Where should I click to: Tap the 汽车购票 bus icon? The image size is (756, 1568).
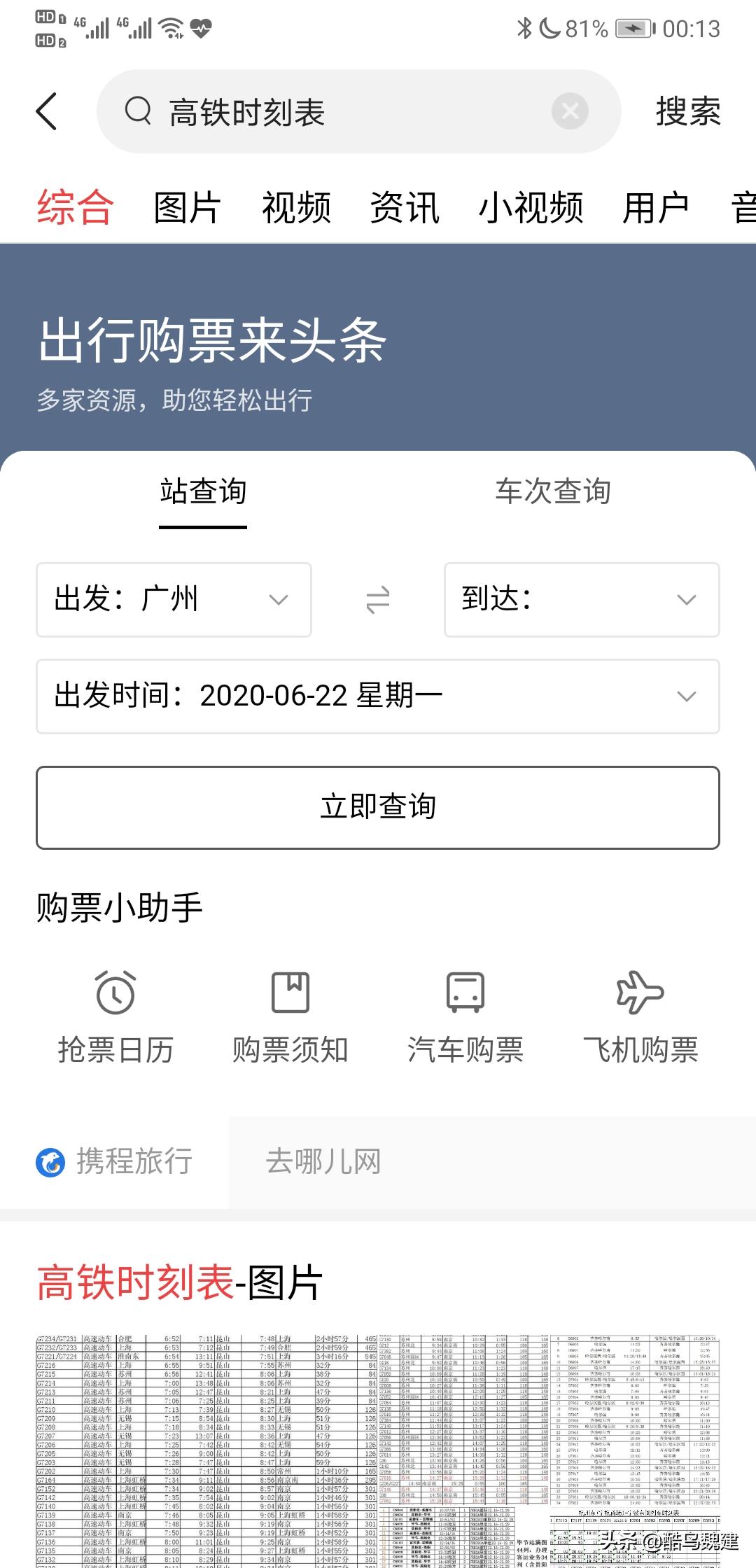point(465,992)
